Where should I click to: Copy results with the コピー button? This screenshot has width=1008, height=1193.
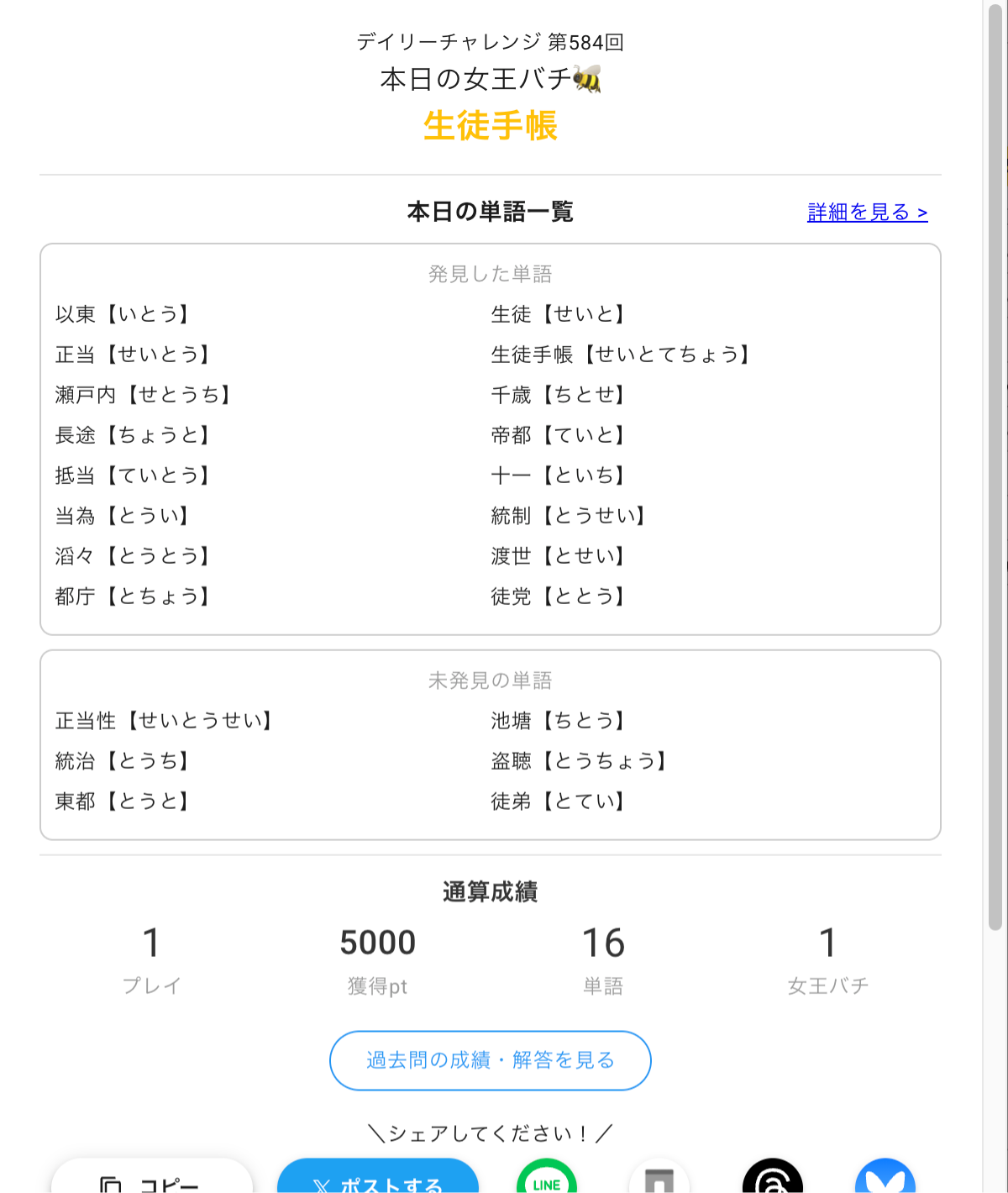click(x=151, y=1180)
